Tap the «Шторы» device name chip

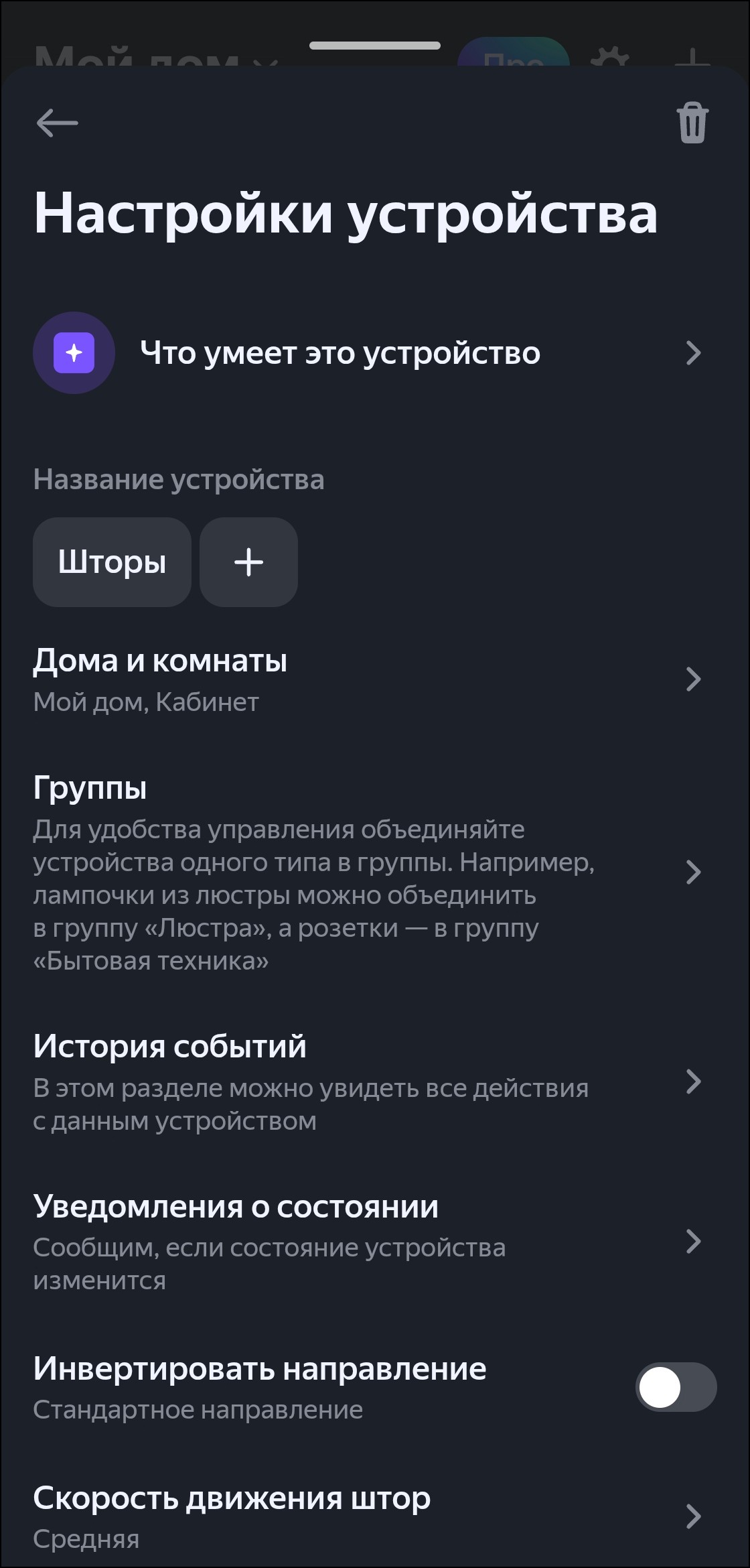pos(112,562)
